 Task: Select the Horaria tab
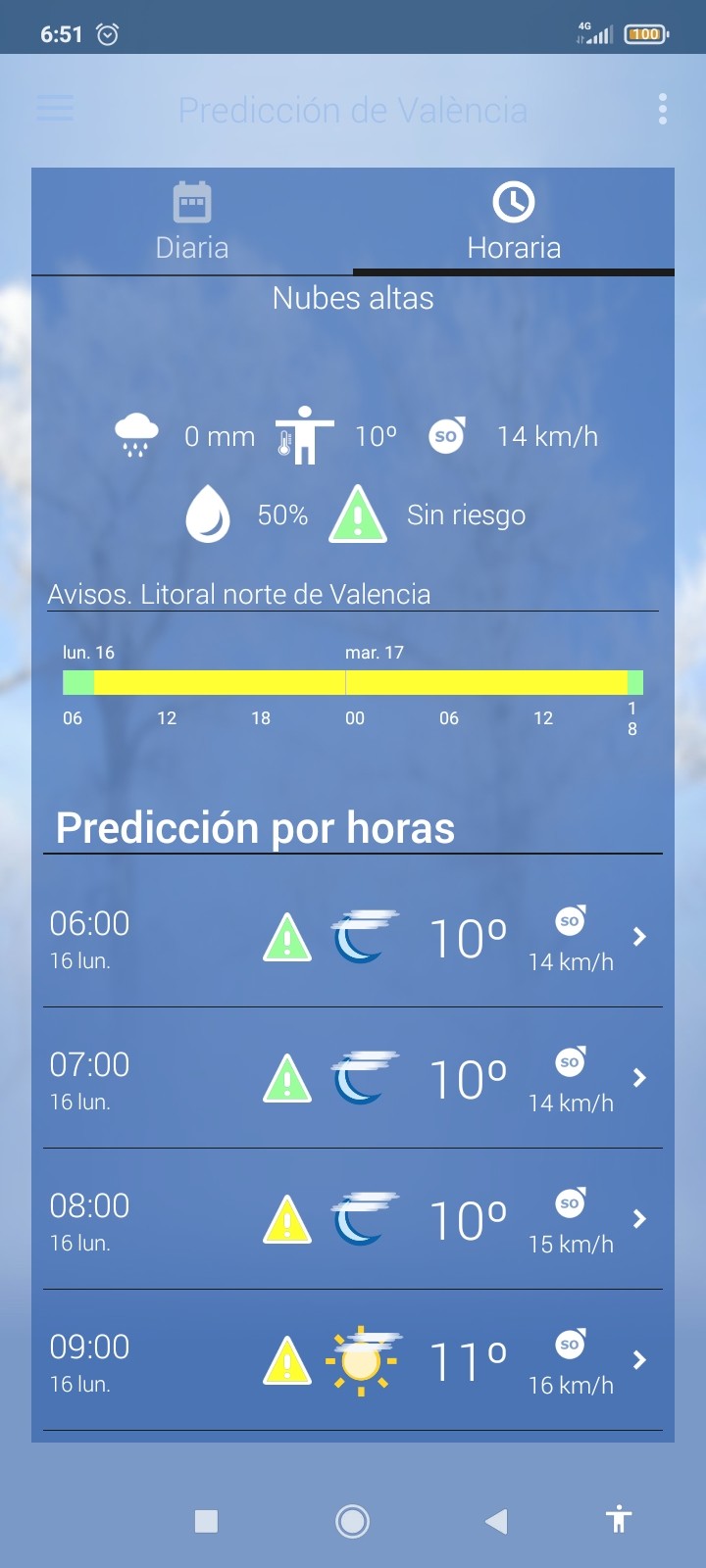[514, 222]
